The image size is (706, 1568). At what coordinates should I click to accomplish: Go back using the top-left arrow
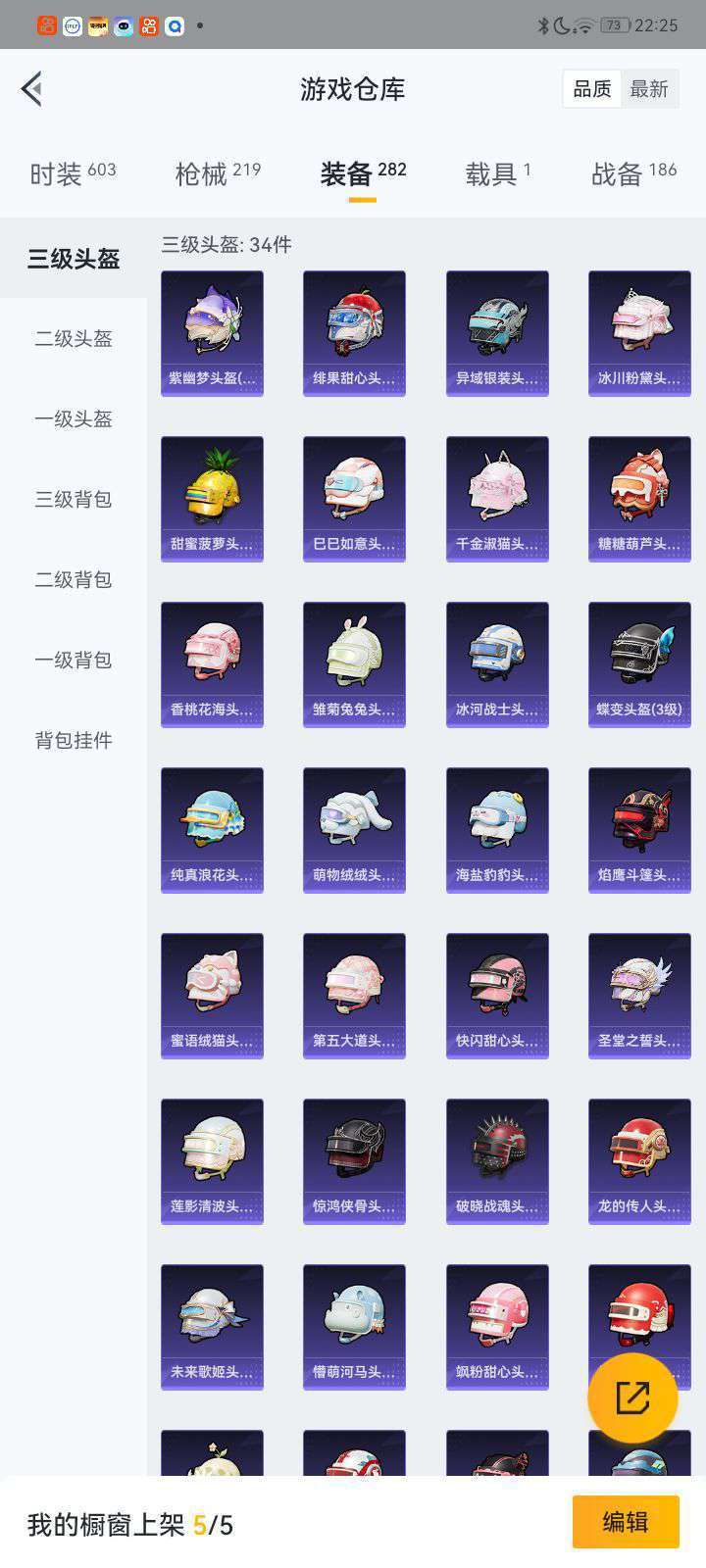(31, 88)
